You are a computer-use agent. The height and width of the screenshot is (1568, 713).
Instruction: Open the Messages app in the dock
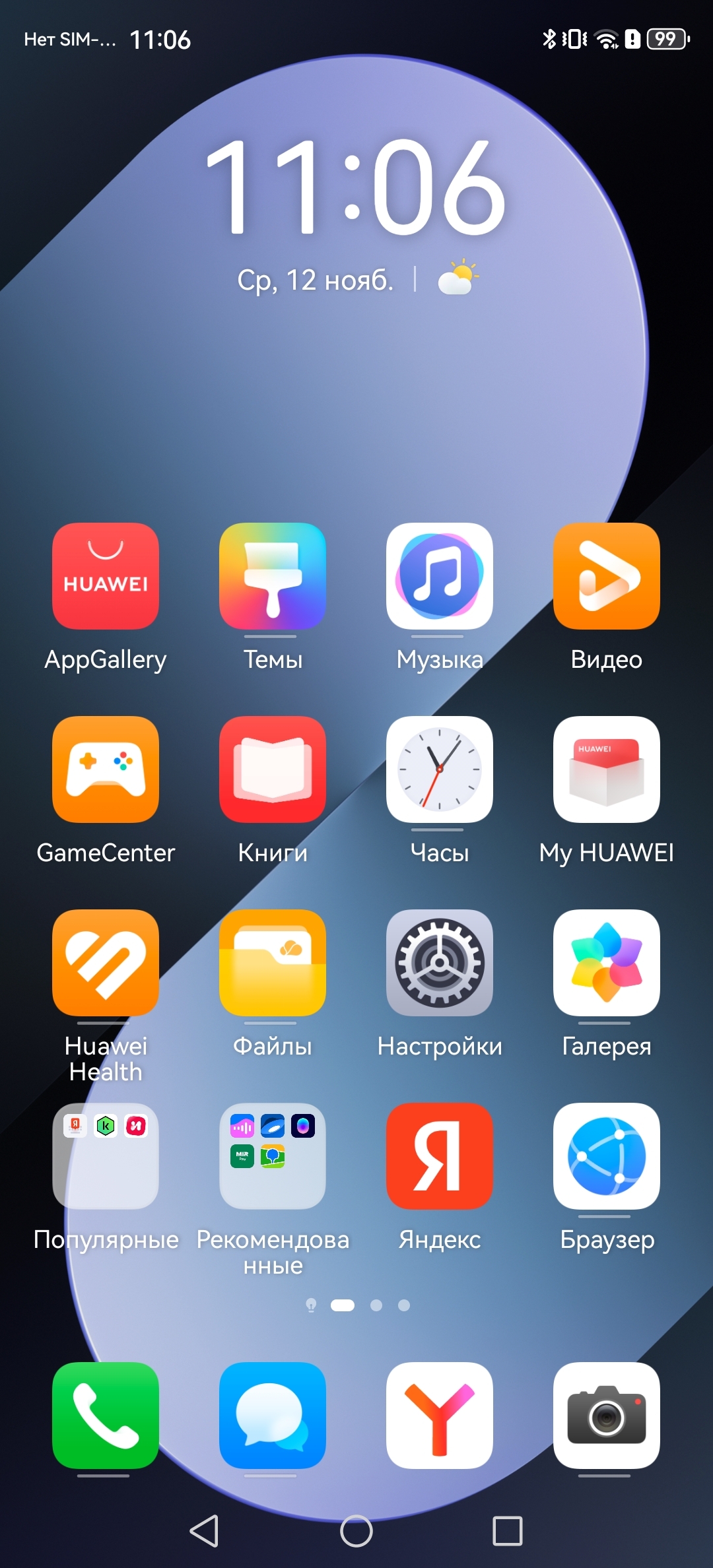pyautogui.click(x=273, y=1415)
